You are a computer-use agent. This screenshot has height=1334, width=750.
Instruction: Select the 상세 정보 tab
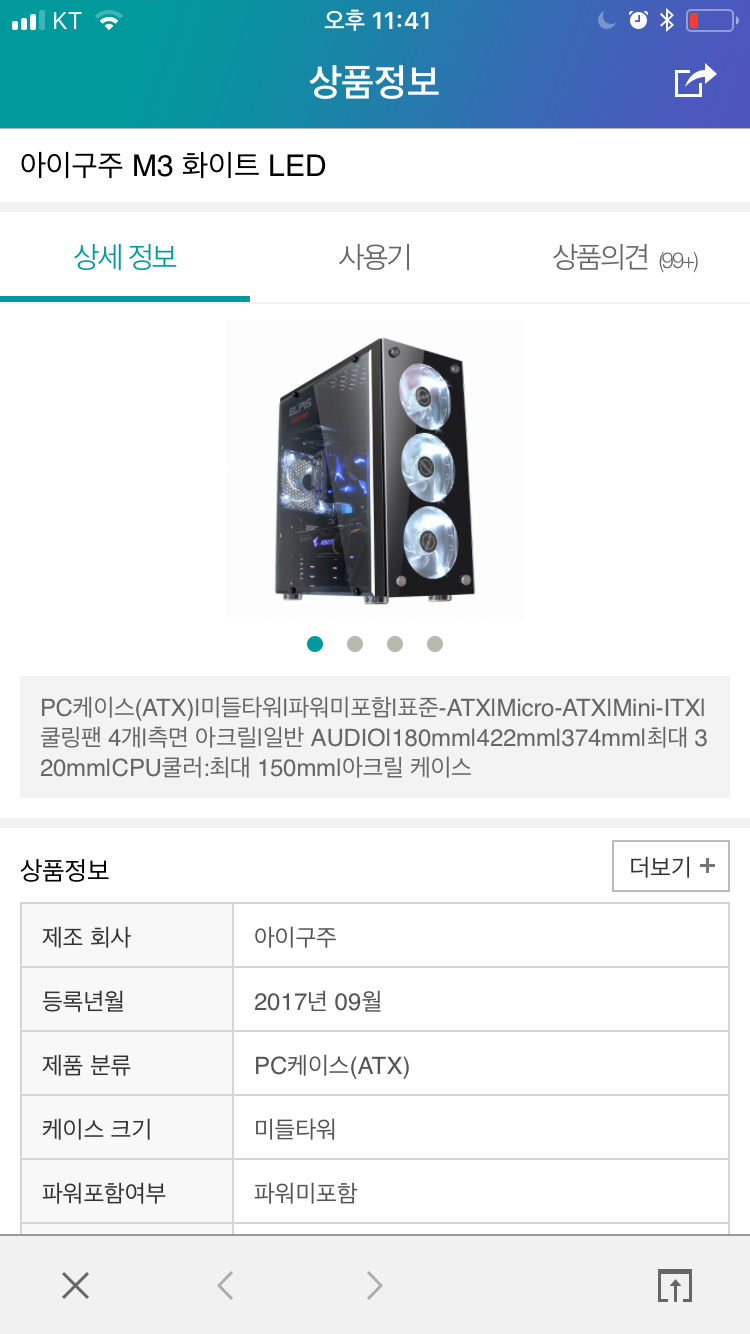coord(125,257)
